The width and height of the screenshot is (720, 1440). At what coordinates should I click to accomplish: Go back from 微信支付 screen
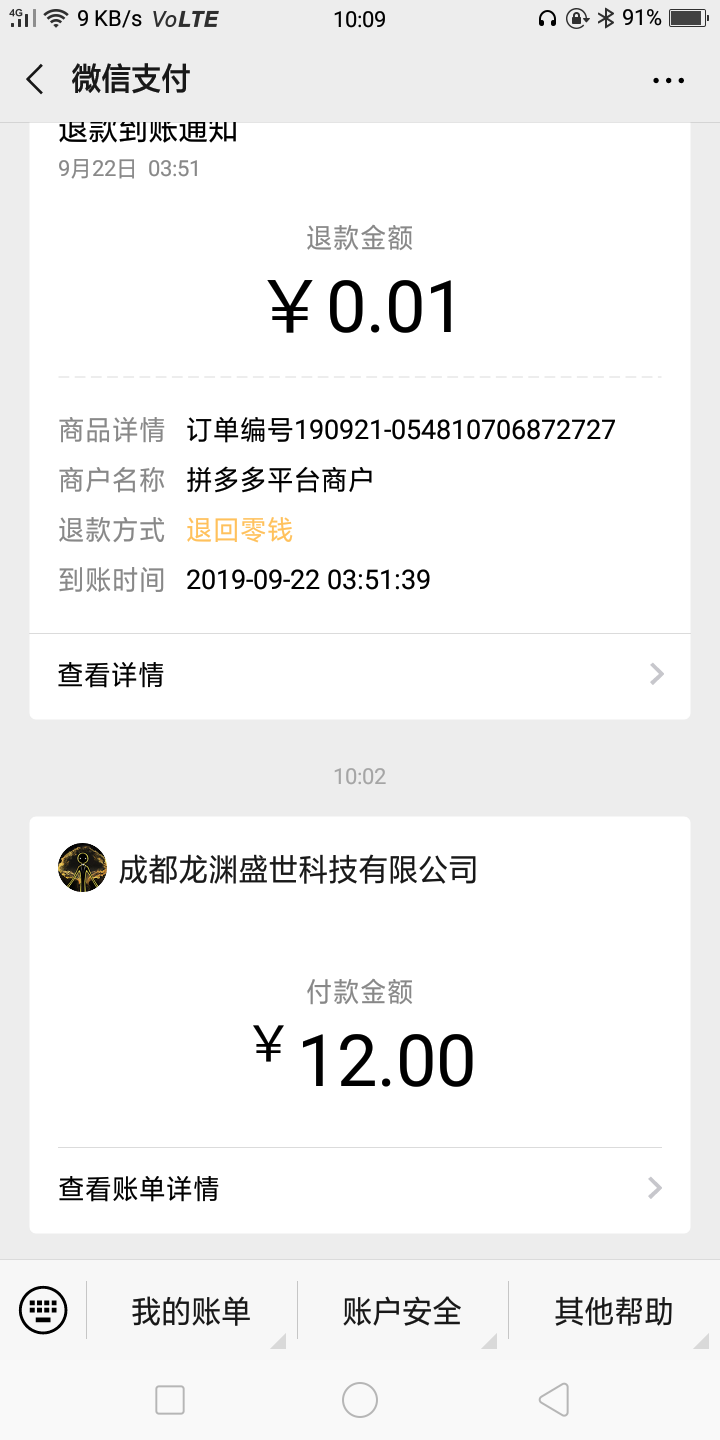point(36,80)
